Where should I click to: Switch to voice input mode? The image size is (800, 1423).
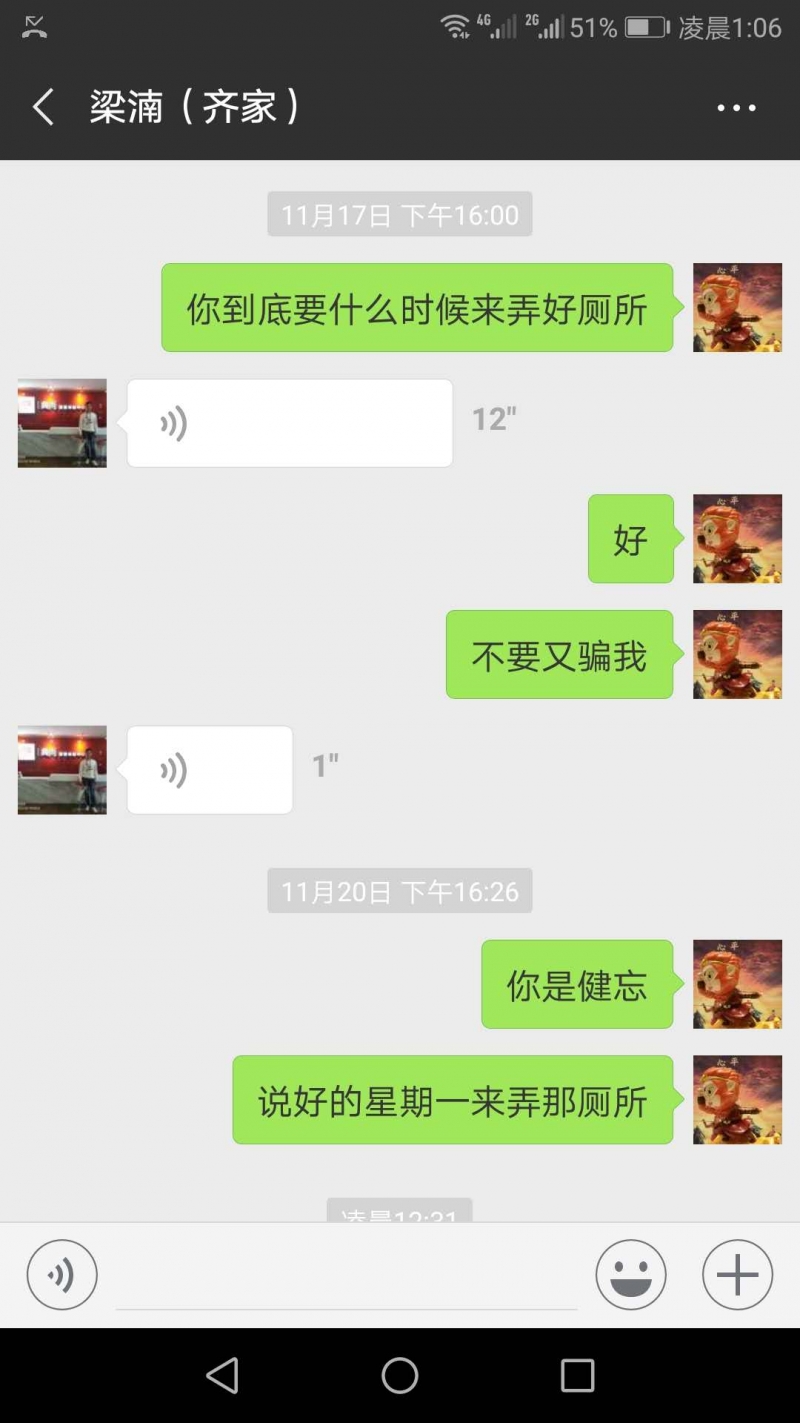(x=62, y=1275)
